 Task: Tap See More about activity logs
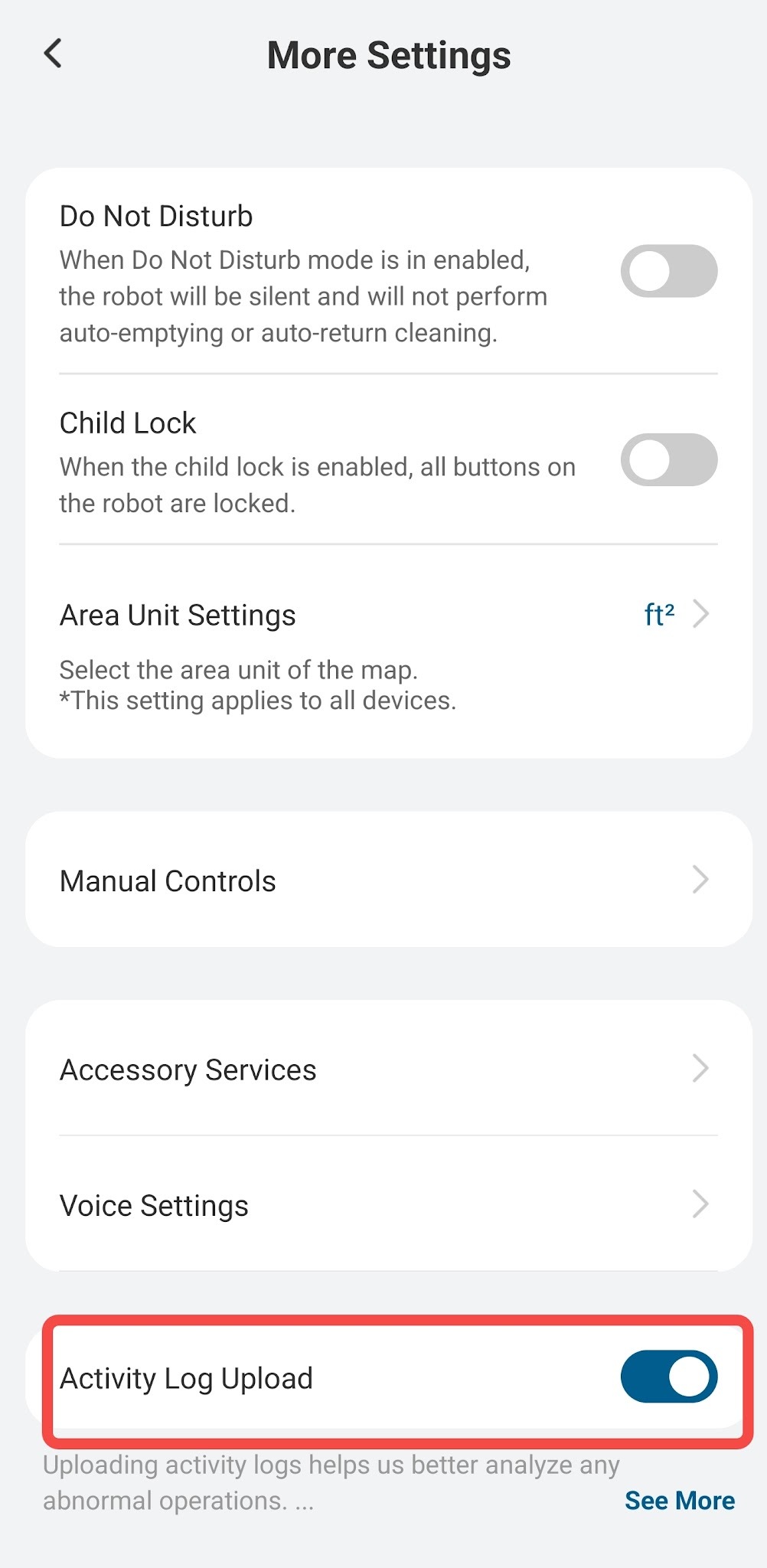679,1501
